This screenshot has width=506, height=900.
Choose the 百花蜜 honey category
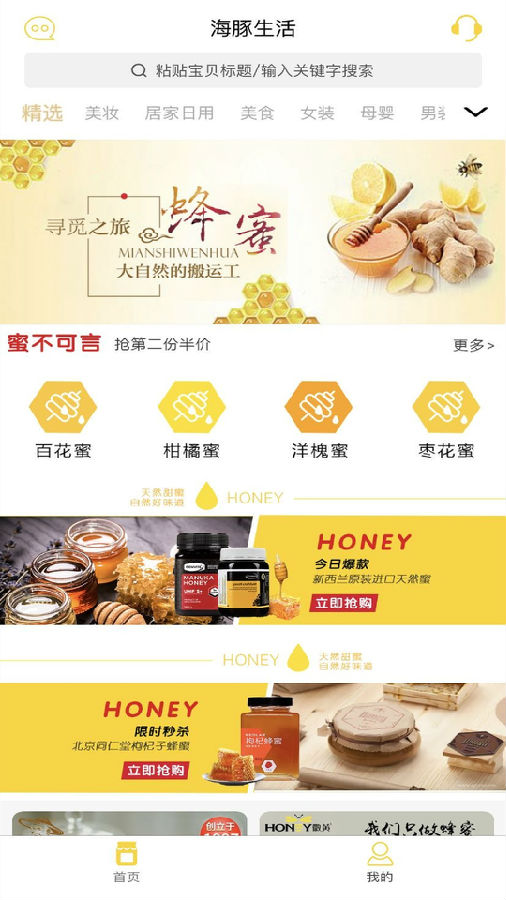pyautogui.click(x=63, y=420)
